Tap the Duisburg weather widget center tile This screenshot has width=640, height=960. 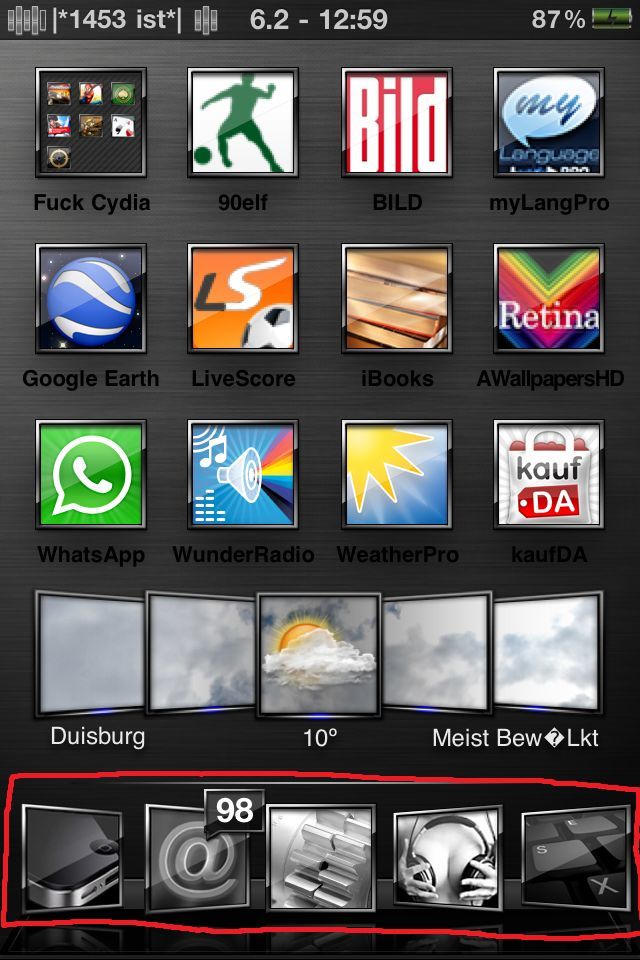(318, 654)
